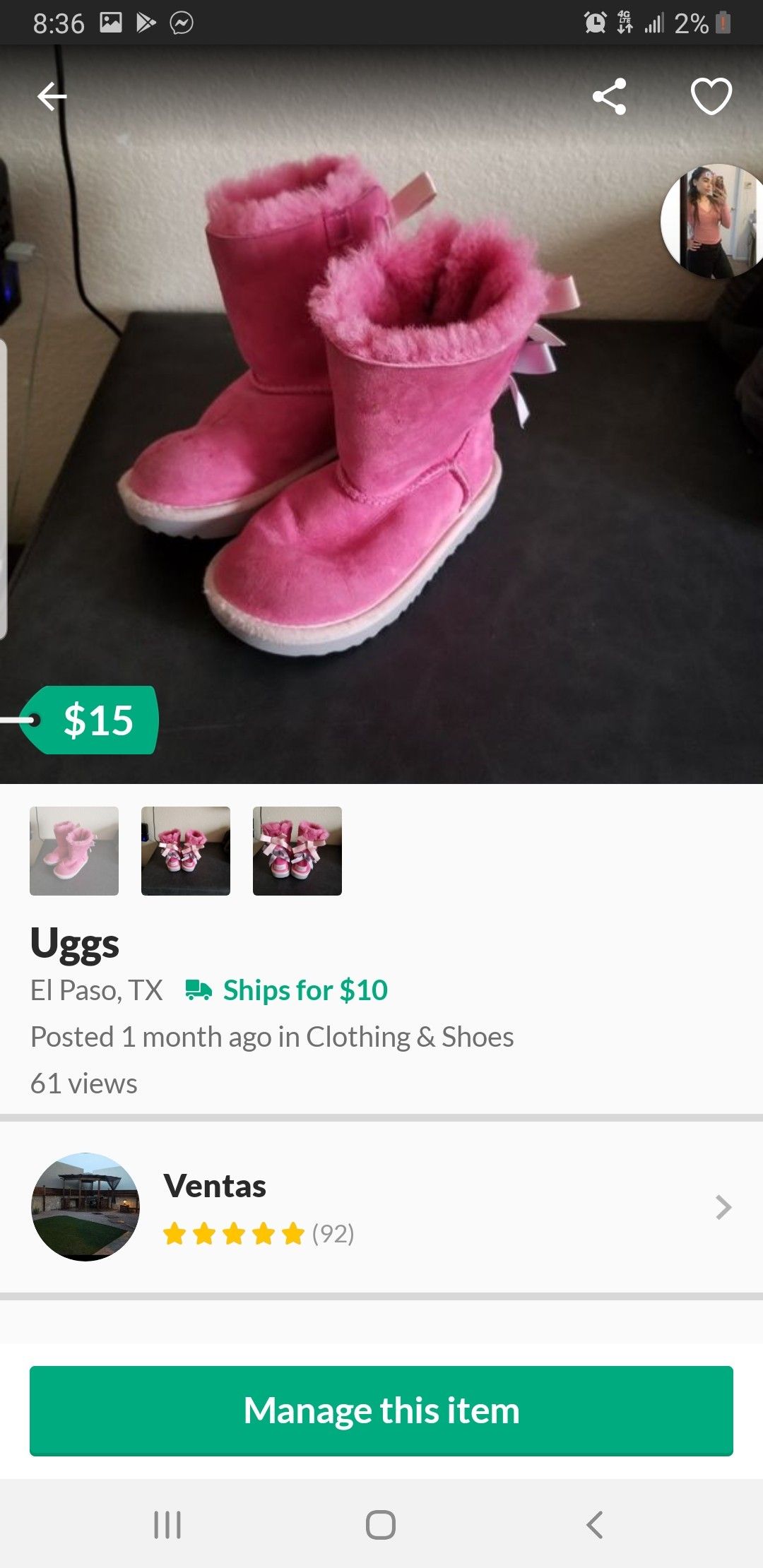
Task: Tap the system home button
Action: point(381,1524)
